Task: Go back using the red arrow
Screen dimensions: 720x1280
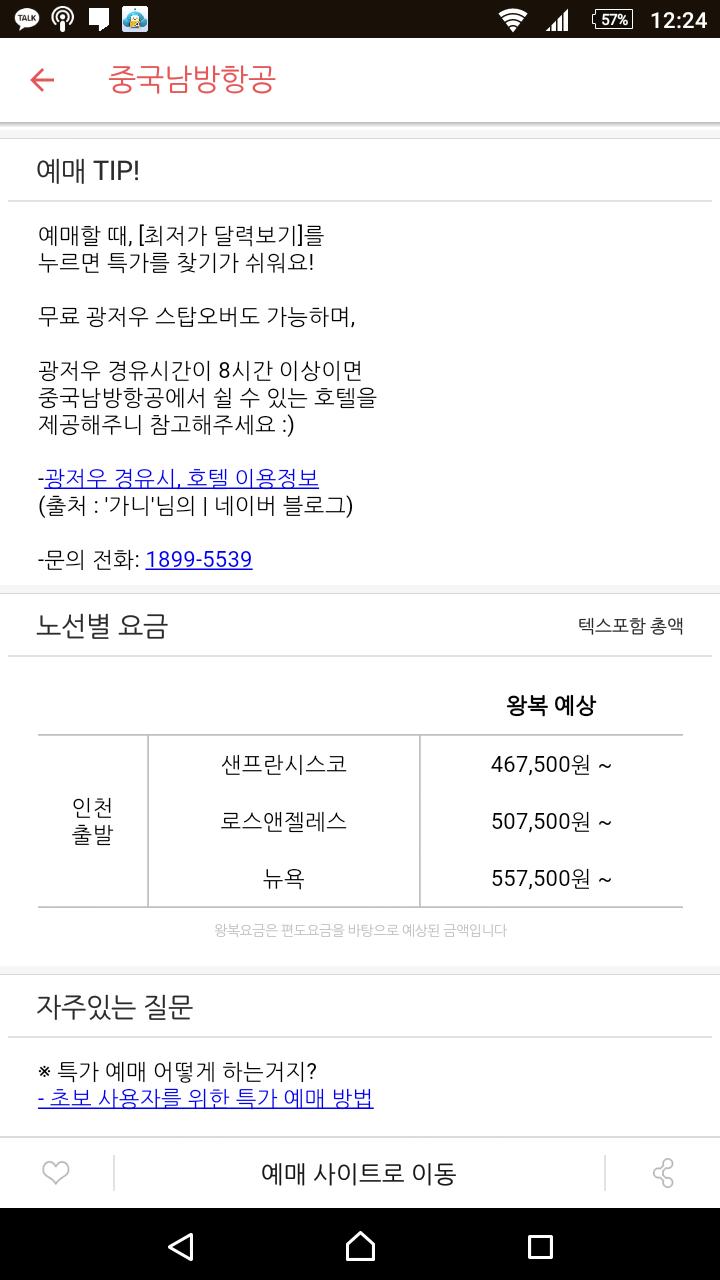Action: pos(42,80)
